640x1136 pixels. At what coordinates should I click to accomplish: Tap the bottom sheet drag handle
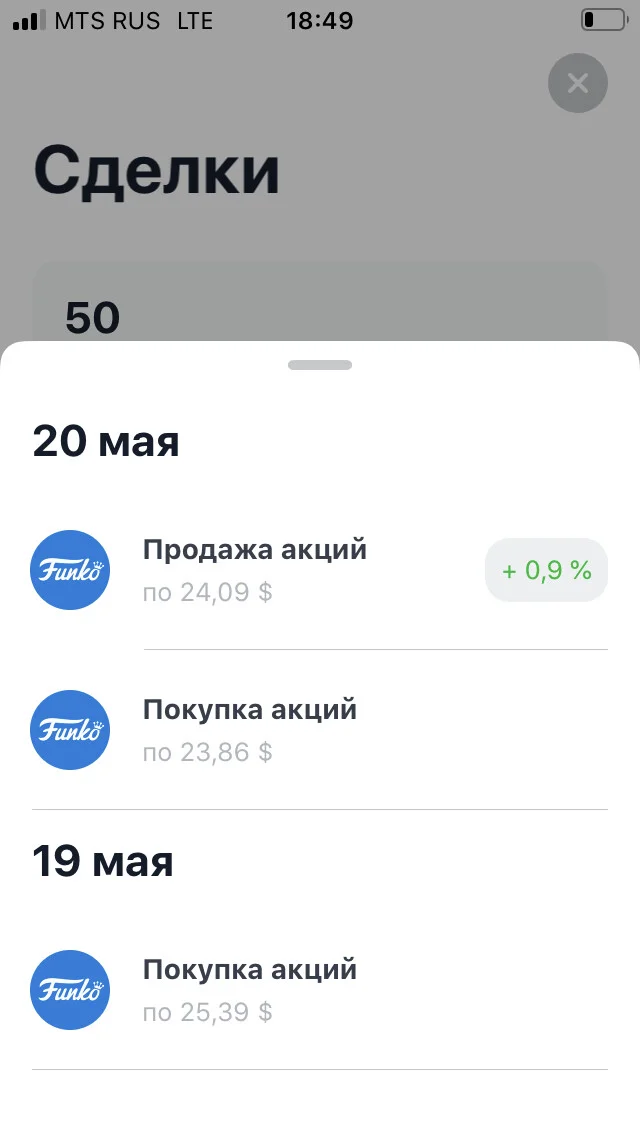tap(320, 365)
